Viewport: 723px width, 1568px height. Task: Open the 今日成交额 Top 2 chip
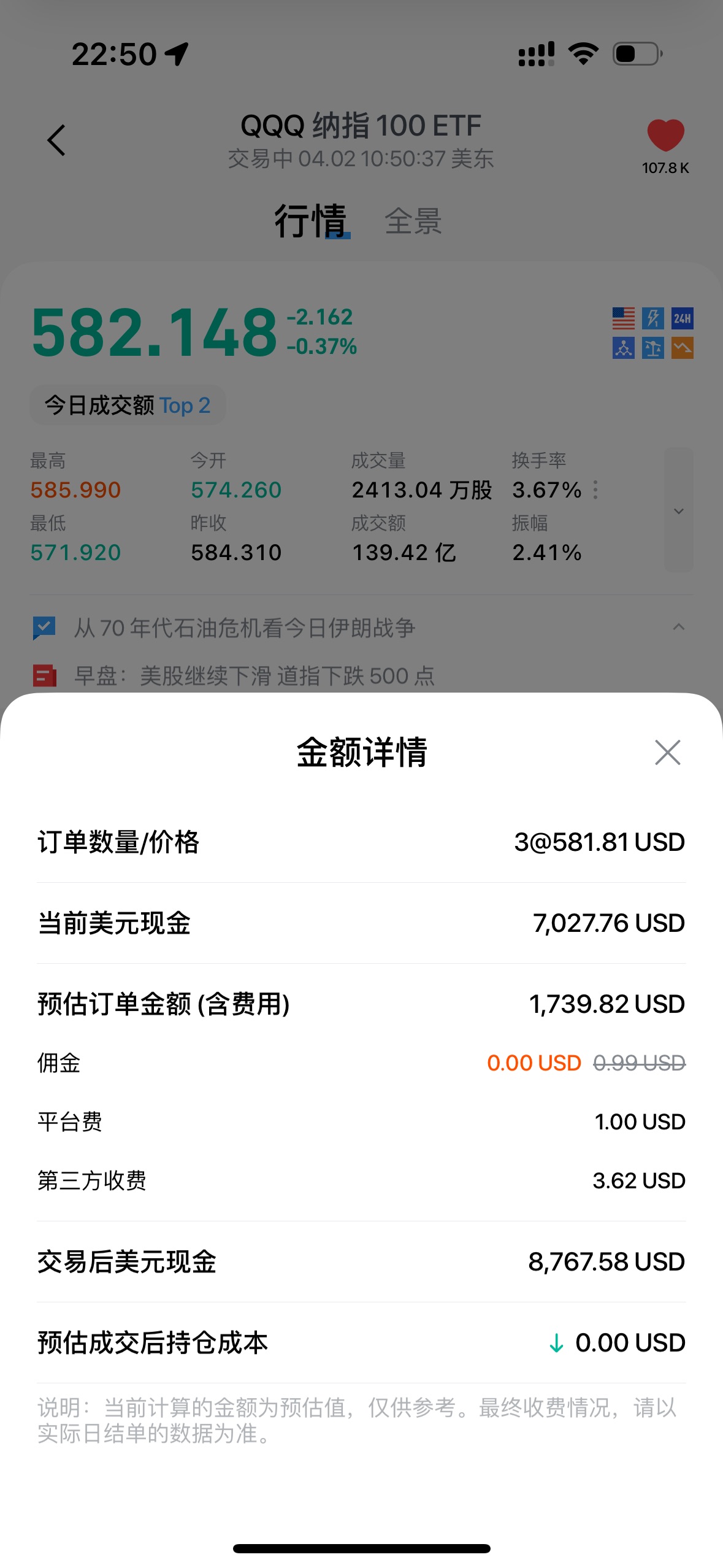pos(128,405)
